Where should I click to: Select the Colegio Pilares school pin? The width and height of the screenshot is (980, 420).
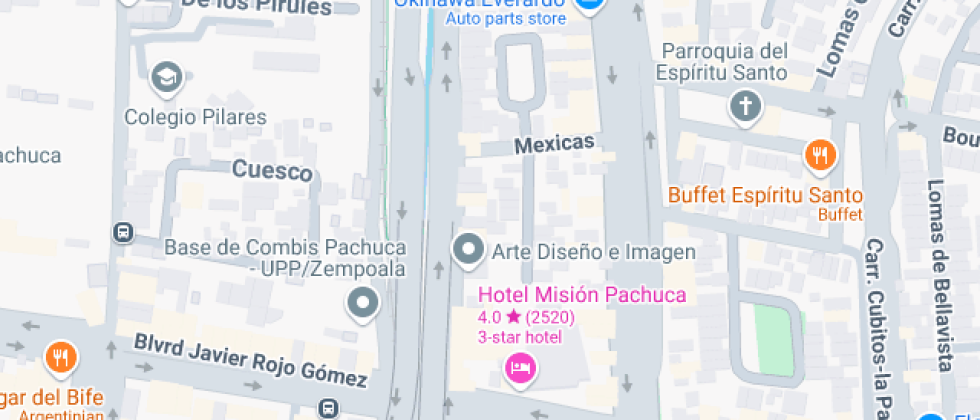point(166,77)
